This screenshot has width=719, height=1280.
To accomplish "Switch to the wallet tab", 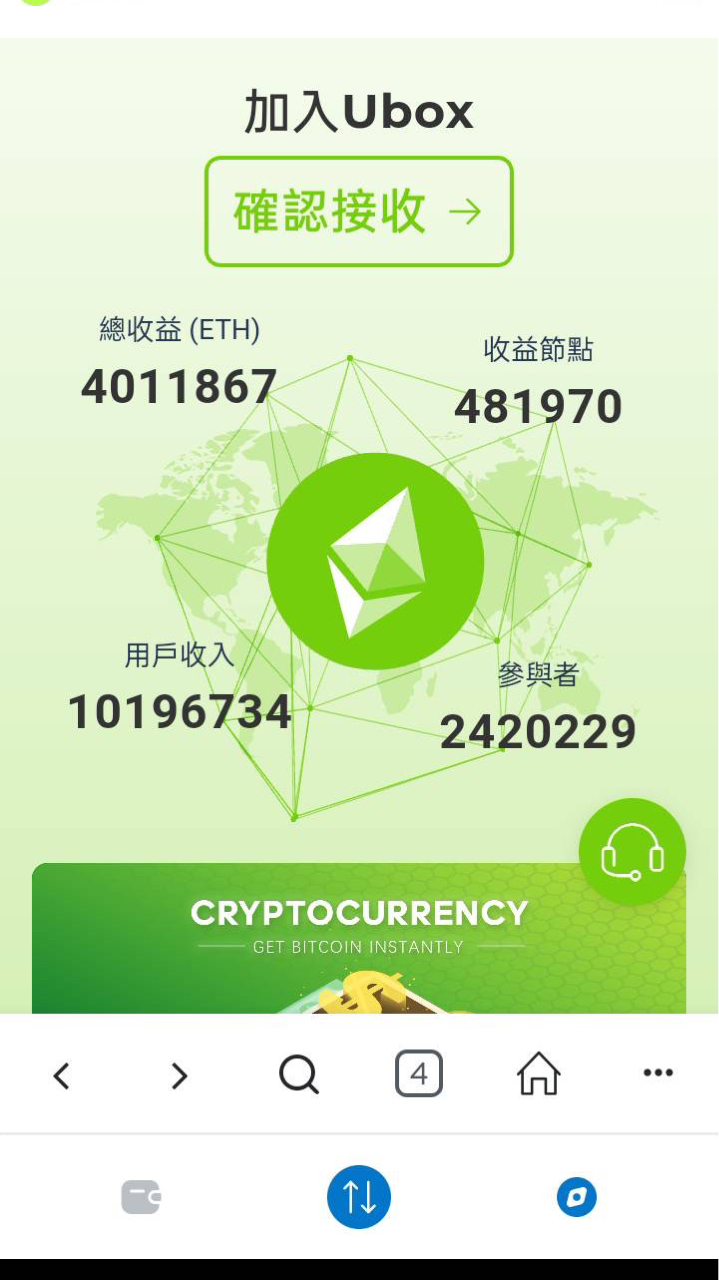I will click(141, 1197).
